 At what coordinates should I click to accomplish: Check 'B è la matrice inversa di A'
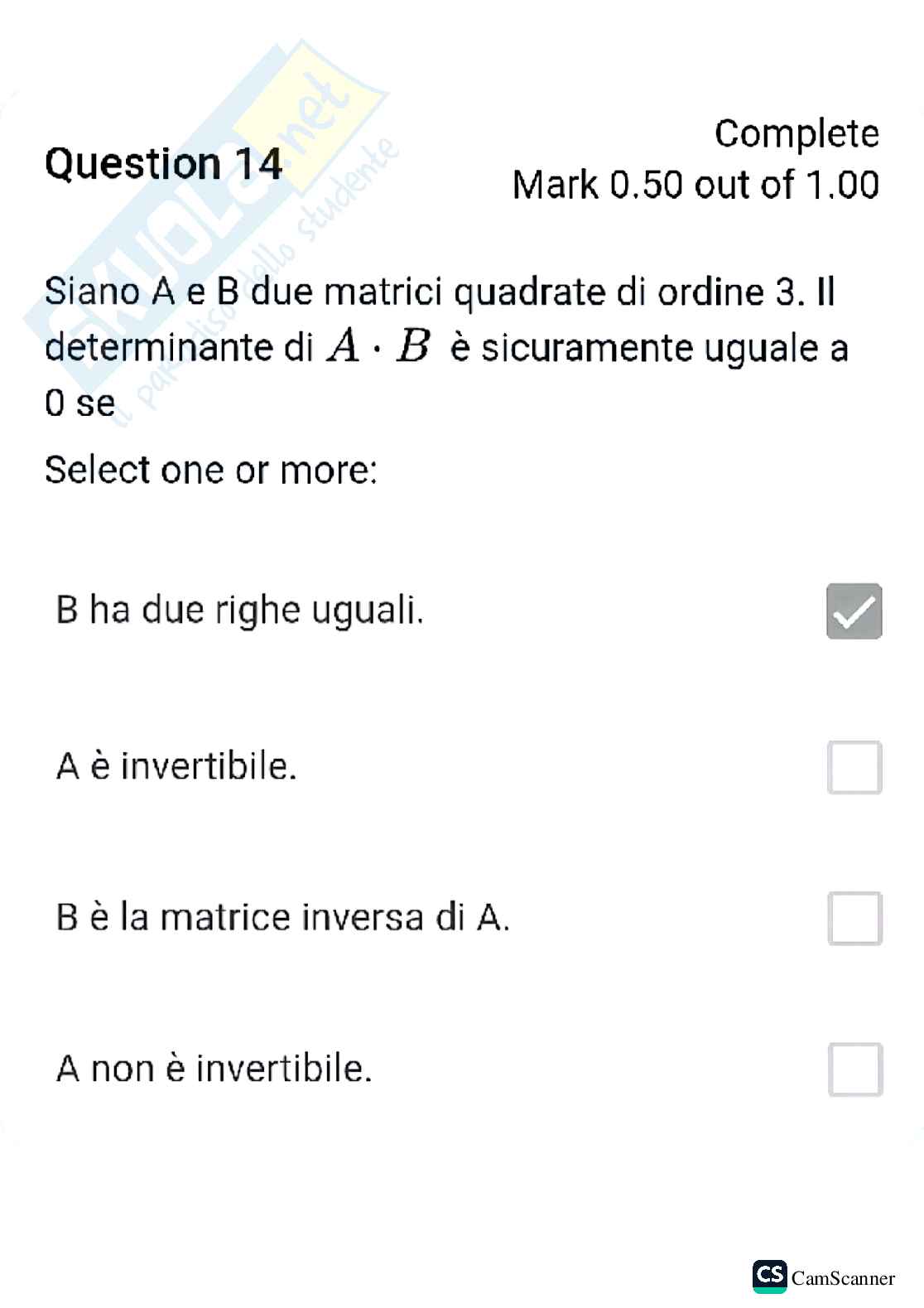pyautogui.click(x=854, y=919)
